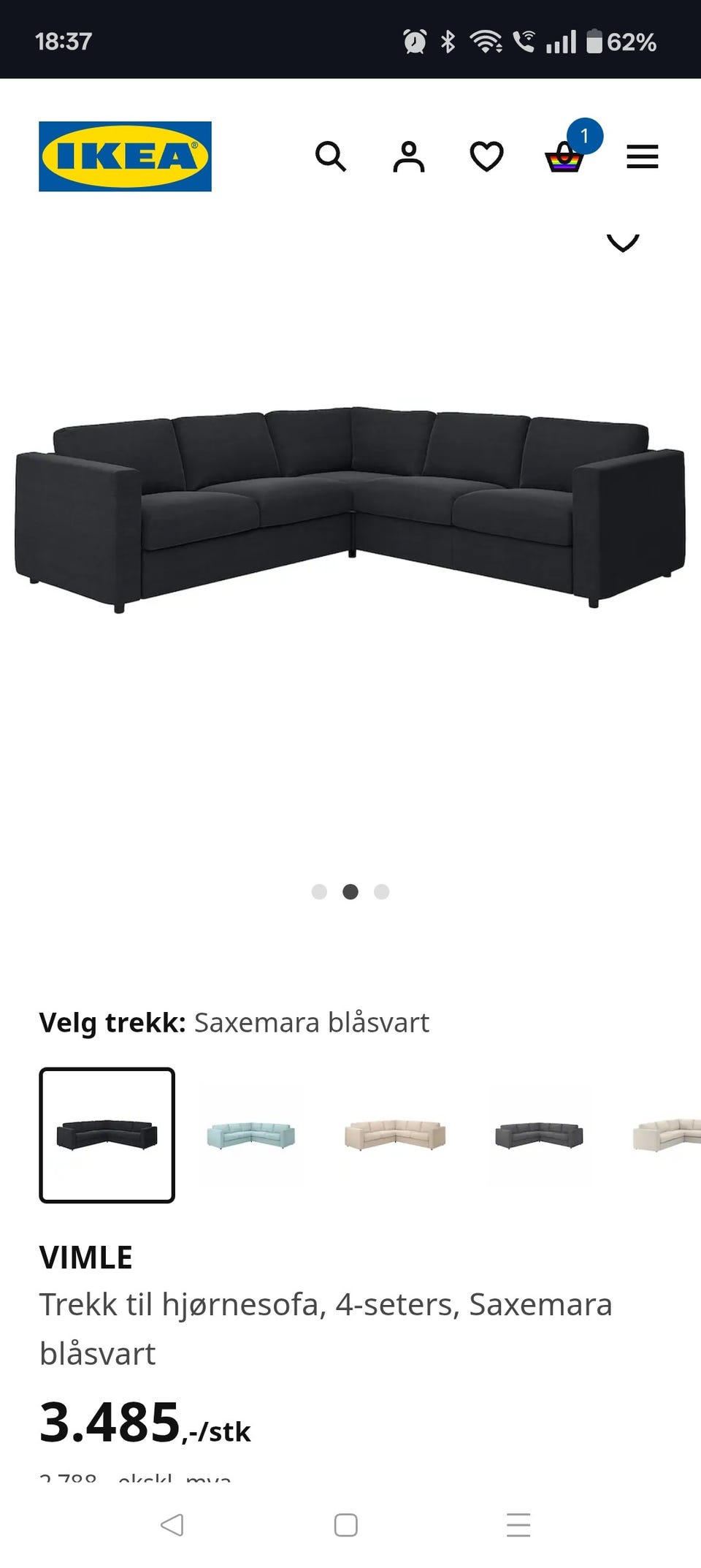
Task: Select the light blue cover option
Action: (x=250, y=1135)
